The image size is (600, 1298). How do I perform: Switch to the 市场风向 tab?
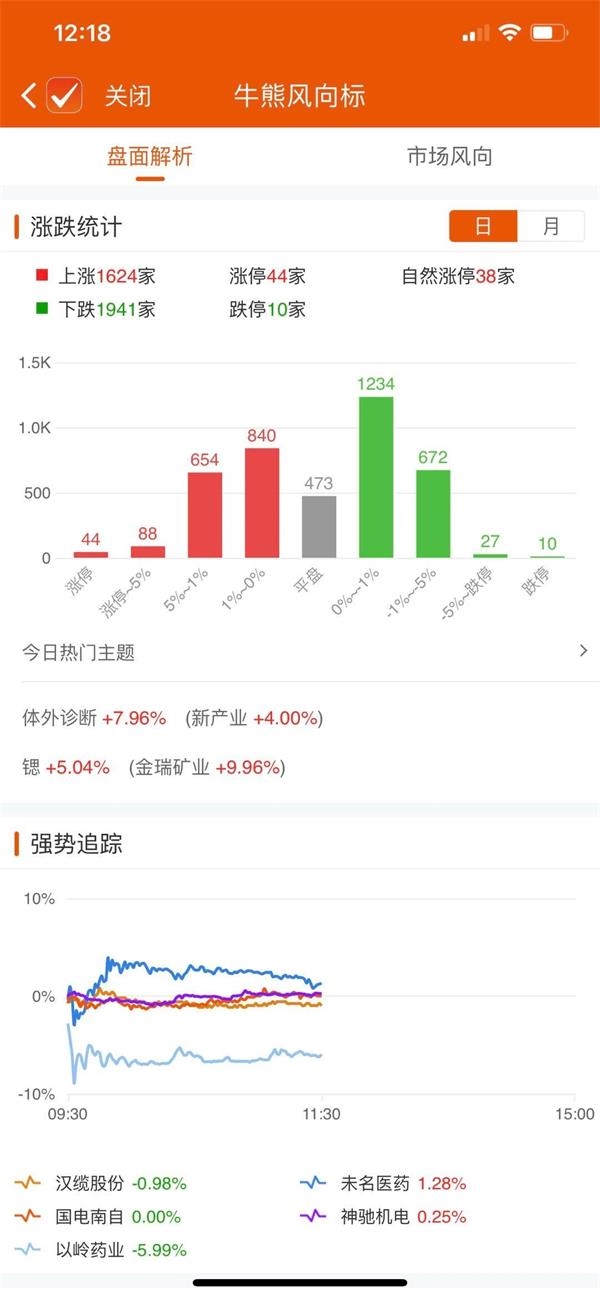449,157
